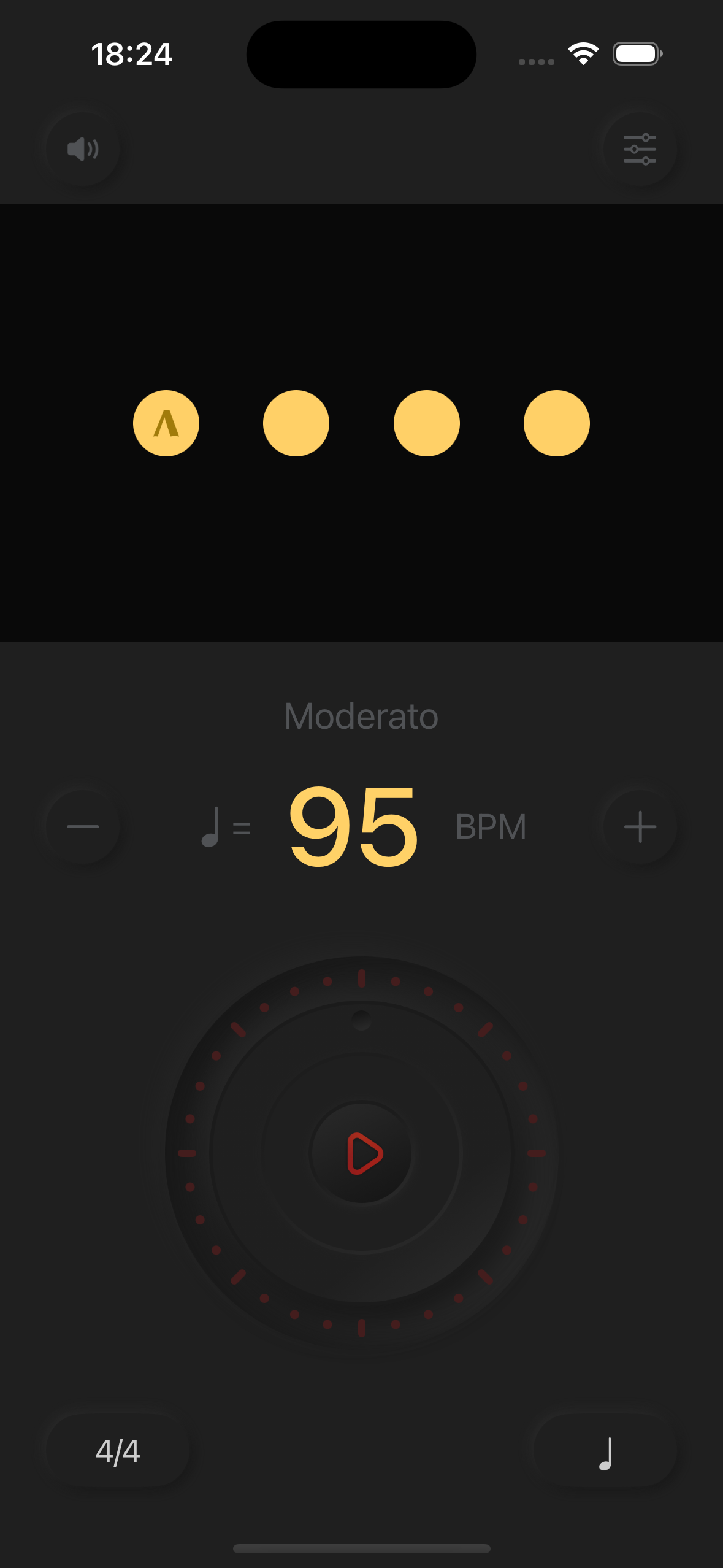Toggle accent on the first beat dot
Viewport: 723px width, 1568px height.
(x=166, y=423)
